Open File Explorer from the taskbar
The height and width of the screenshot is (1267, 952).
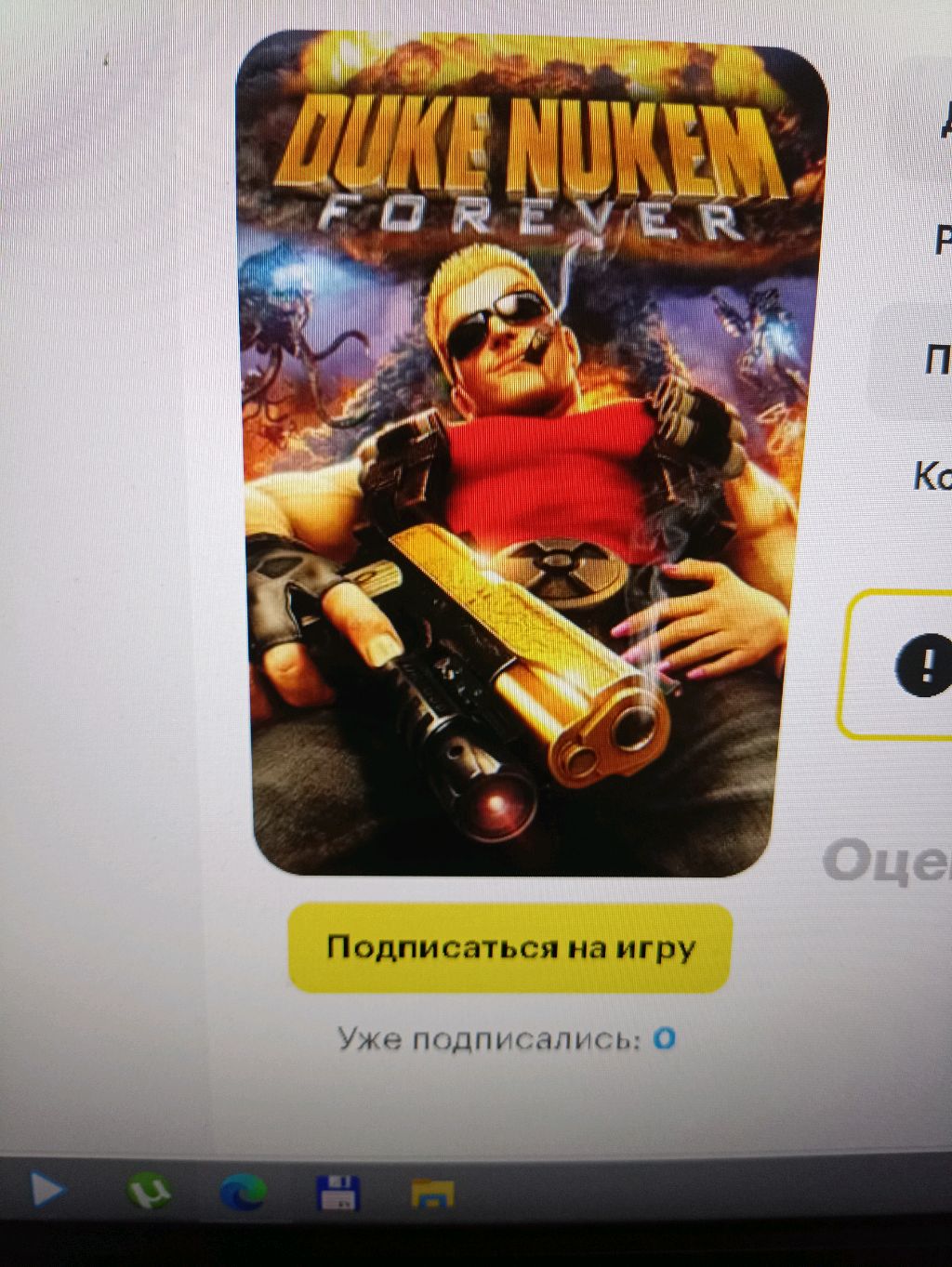[x=432, y=1194]
